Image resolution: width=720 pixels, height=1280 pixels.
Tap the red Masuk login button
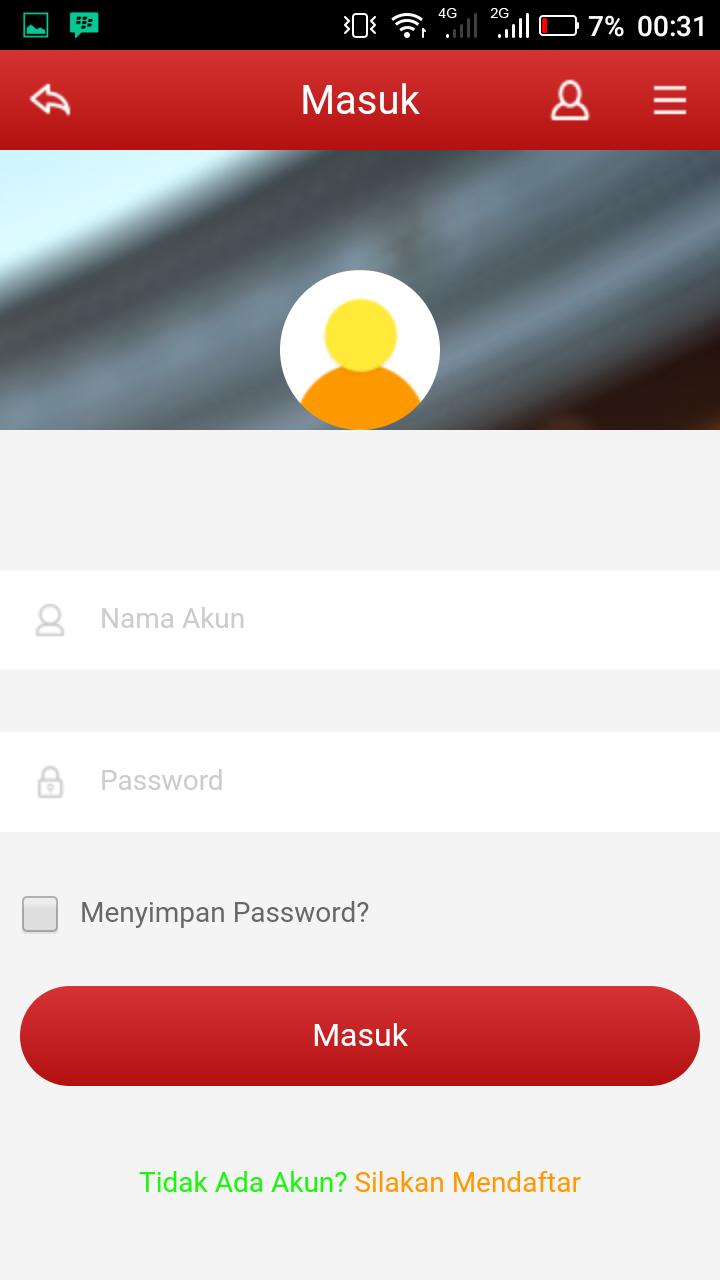pos(360,1035)
